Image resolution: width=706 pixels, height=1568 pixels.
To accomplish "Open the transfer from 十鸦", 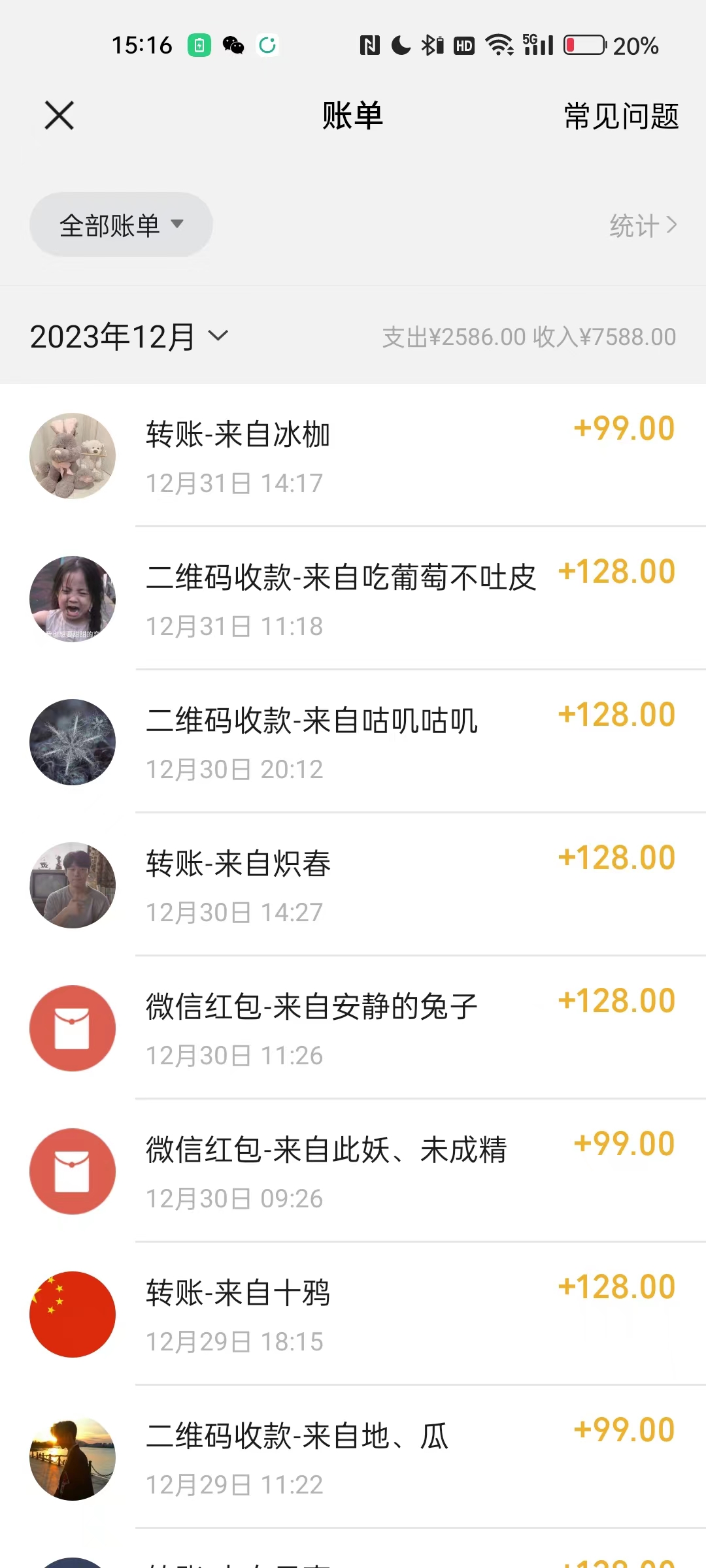I will pyautogui.click(x=353, y=1315).
